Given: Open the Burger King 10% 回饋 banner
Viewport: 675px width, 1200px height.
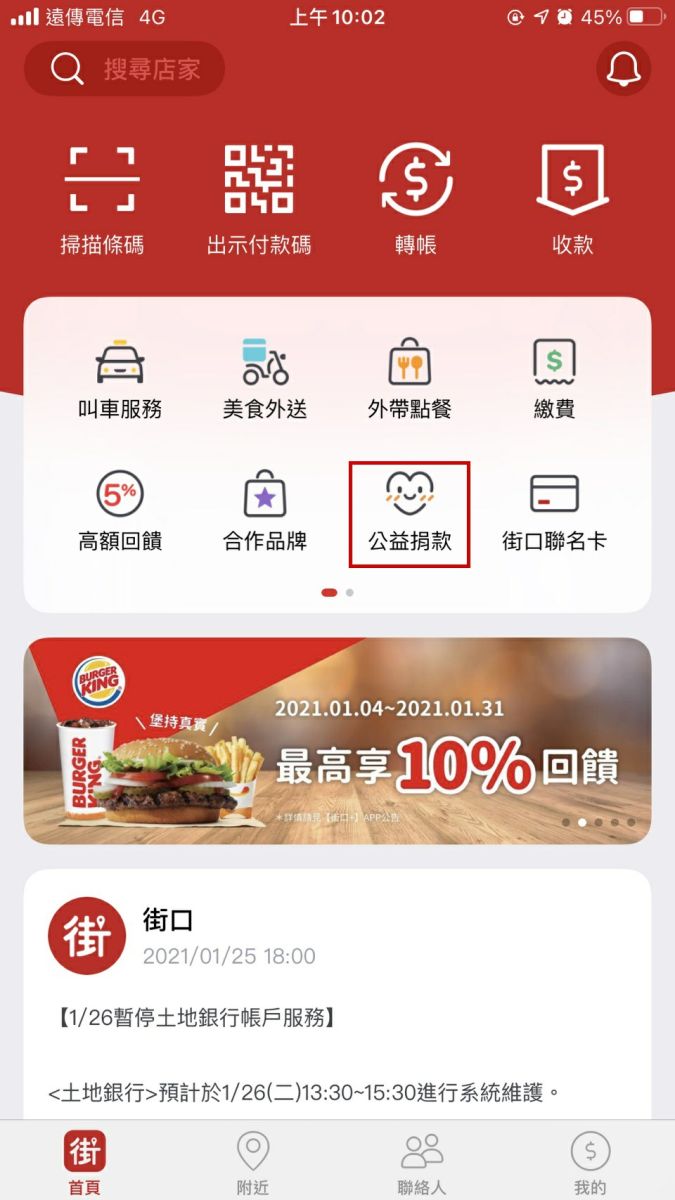Looking at the screenshot, I should point(337,741).
